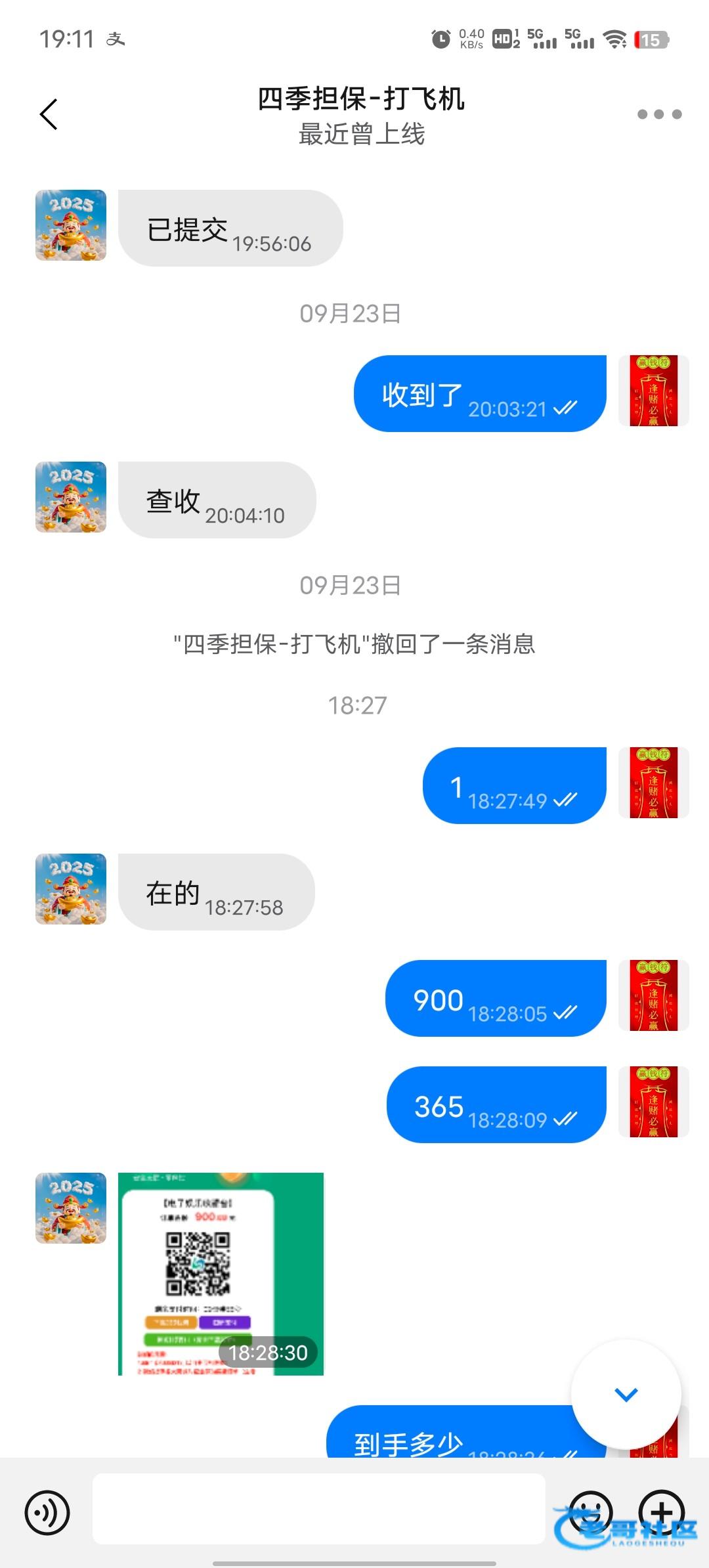Jump to latest messages with the down arrow

tap(626, 1394)
